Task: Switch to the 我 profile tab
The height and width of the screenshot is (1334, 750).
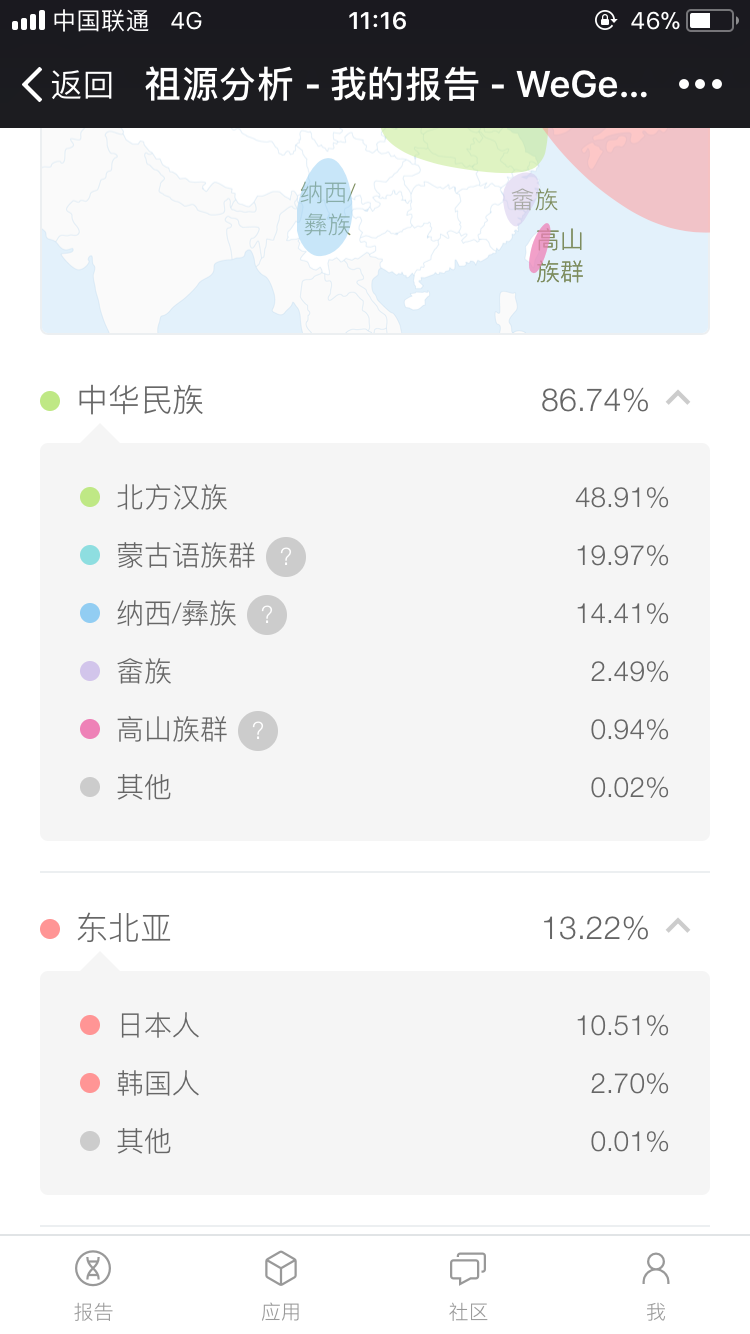Action: coord(656,1285)
